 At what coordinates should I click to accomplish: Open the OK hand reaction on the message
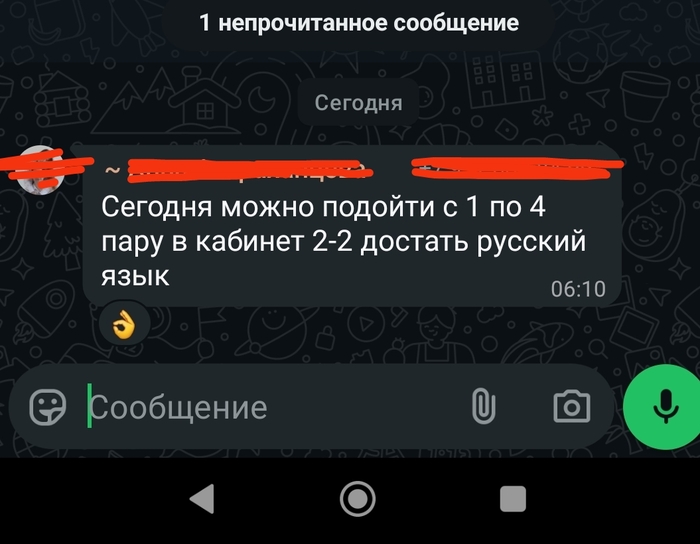pos(124,325)
